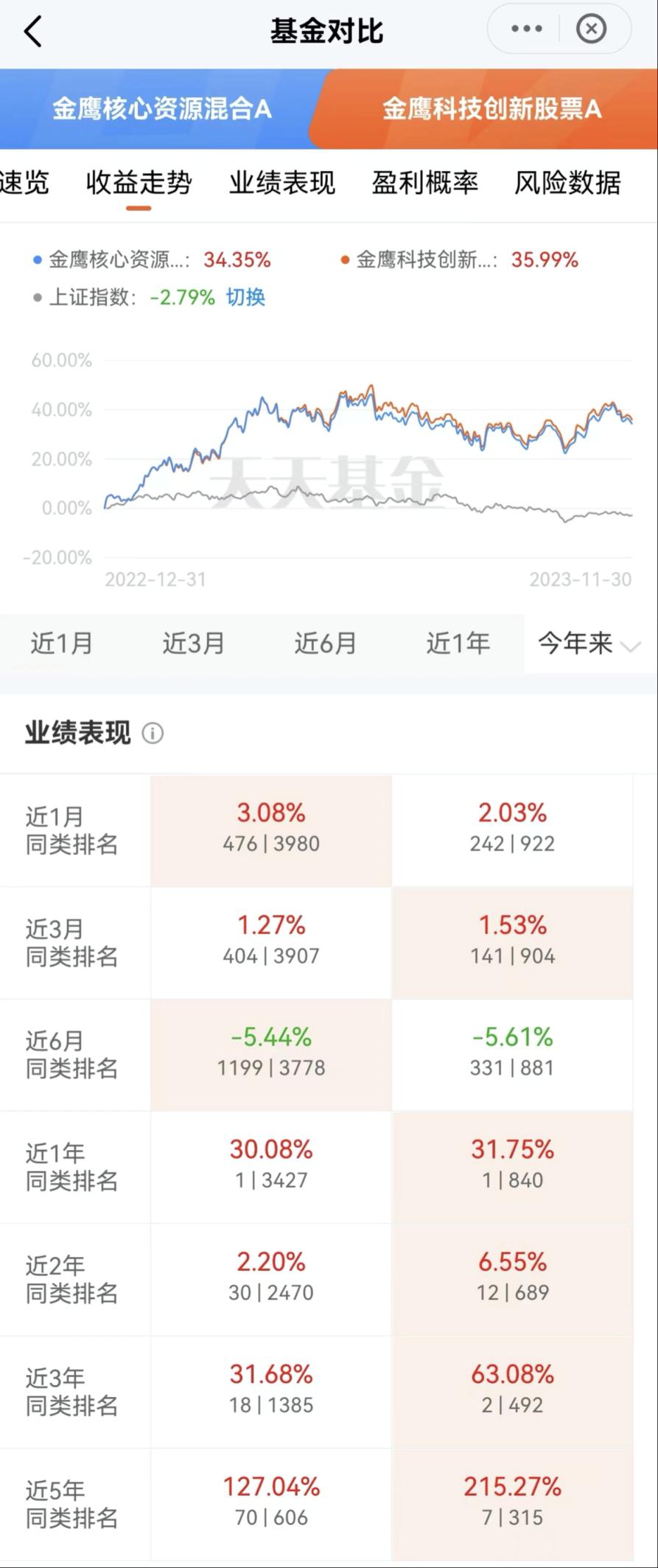The width and height of the screenshot is (658, 1568).
Task: View the 风险数据 tab
Action: tap(567, 183)
